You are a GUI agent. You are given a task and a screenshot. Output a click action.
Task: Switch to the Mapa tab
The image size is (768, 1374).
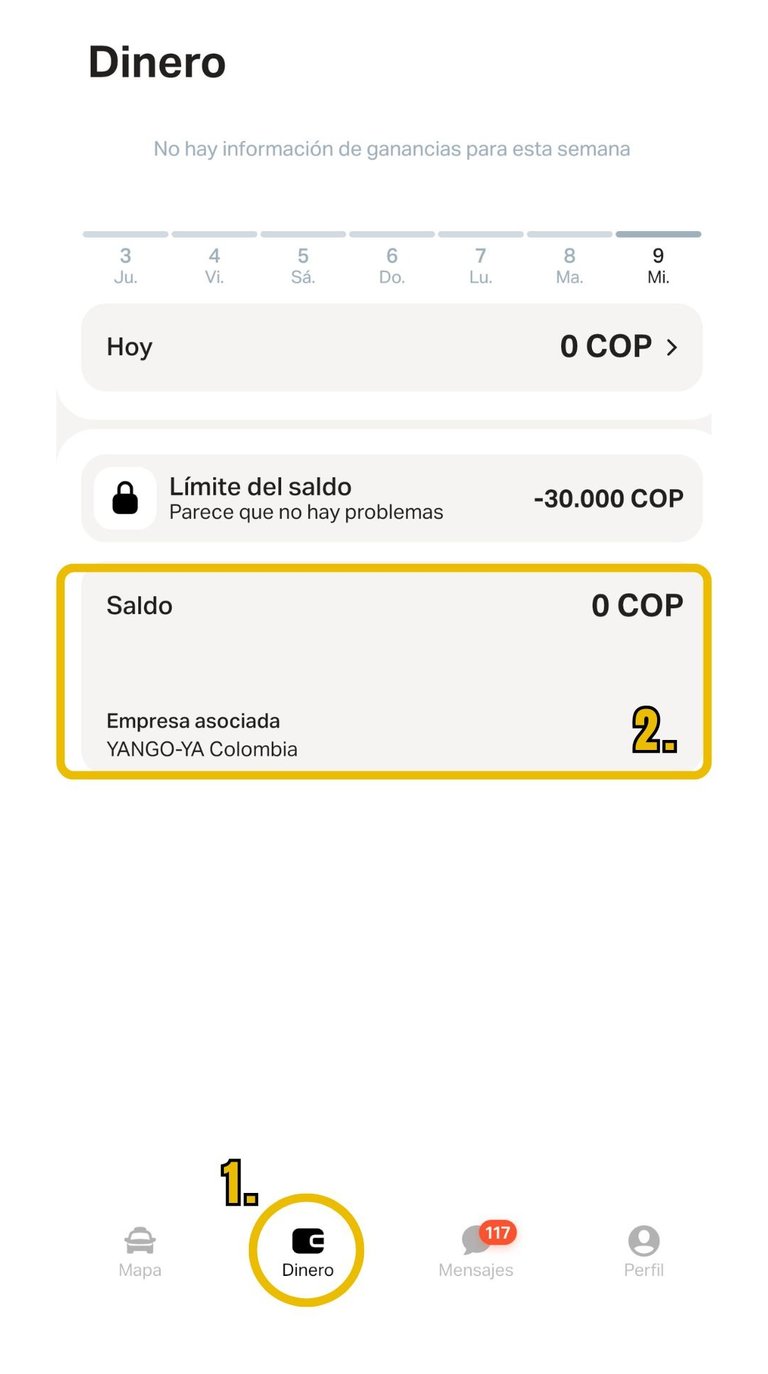139,1251
